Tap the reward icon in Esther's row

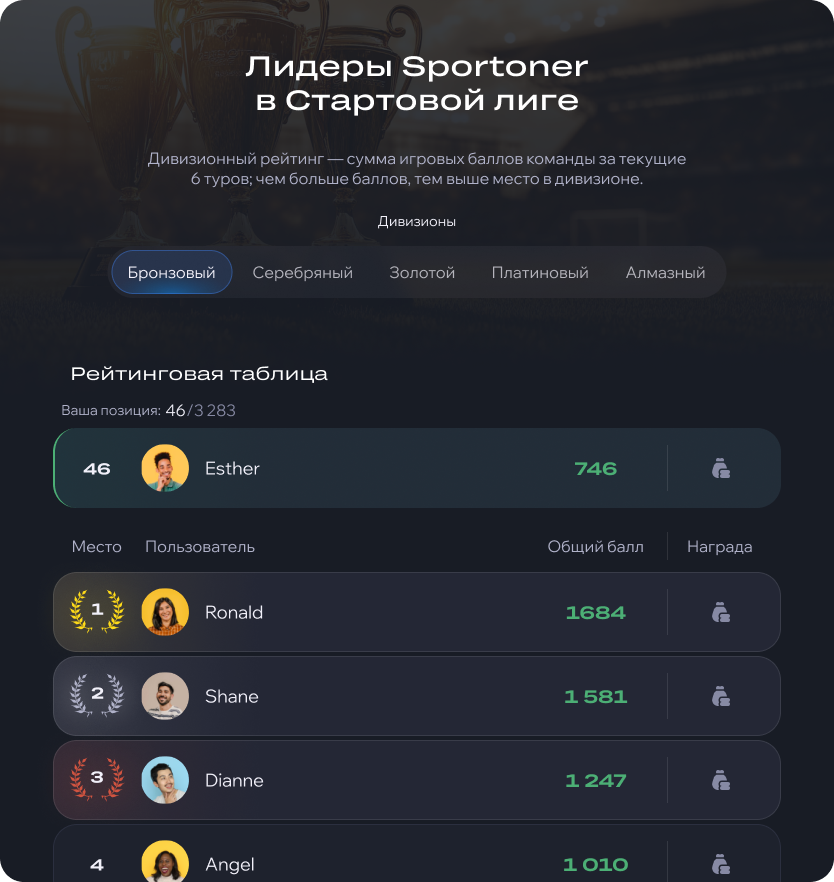coord(720,469)
